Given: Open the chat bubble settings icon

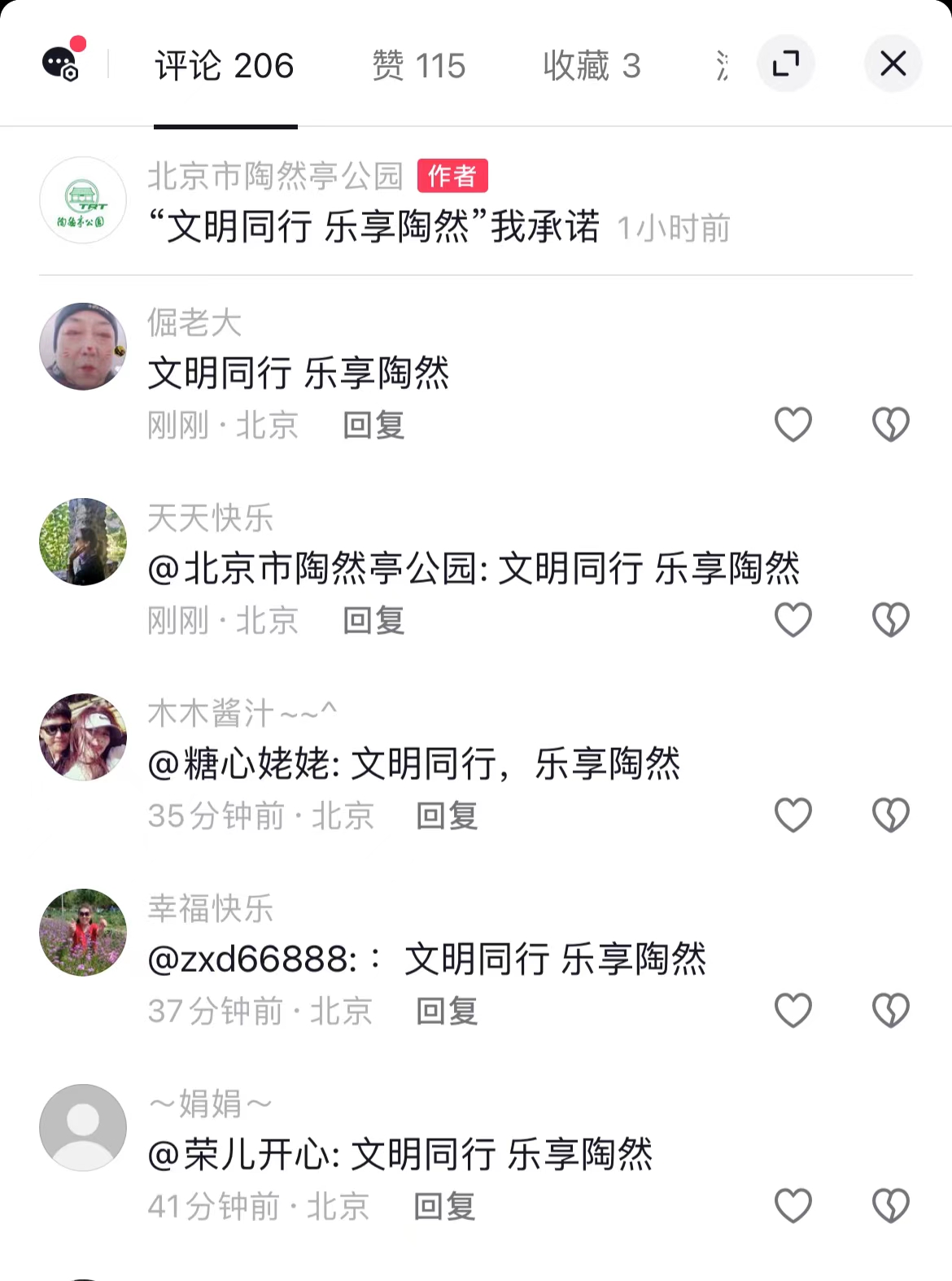Looking at the screenshot, I should click(60, 63).
